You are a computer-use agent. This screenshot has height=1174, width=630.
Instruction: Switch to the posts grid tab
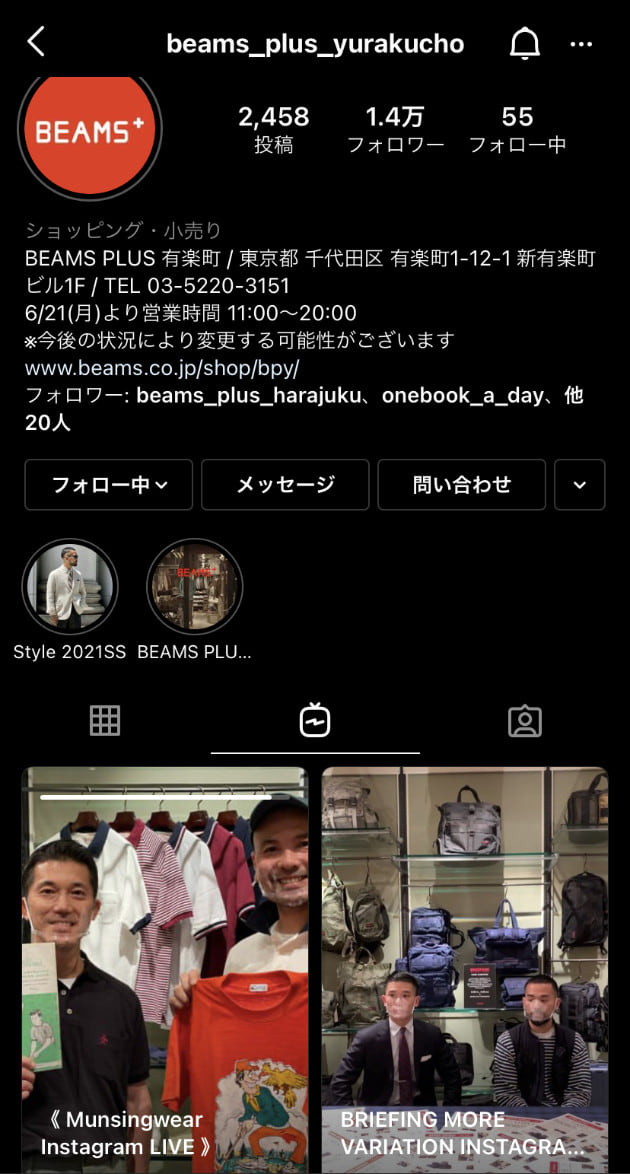105,720
